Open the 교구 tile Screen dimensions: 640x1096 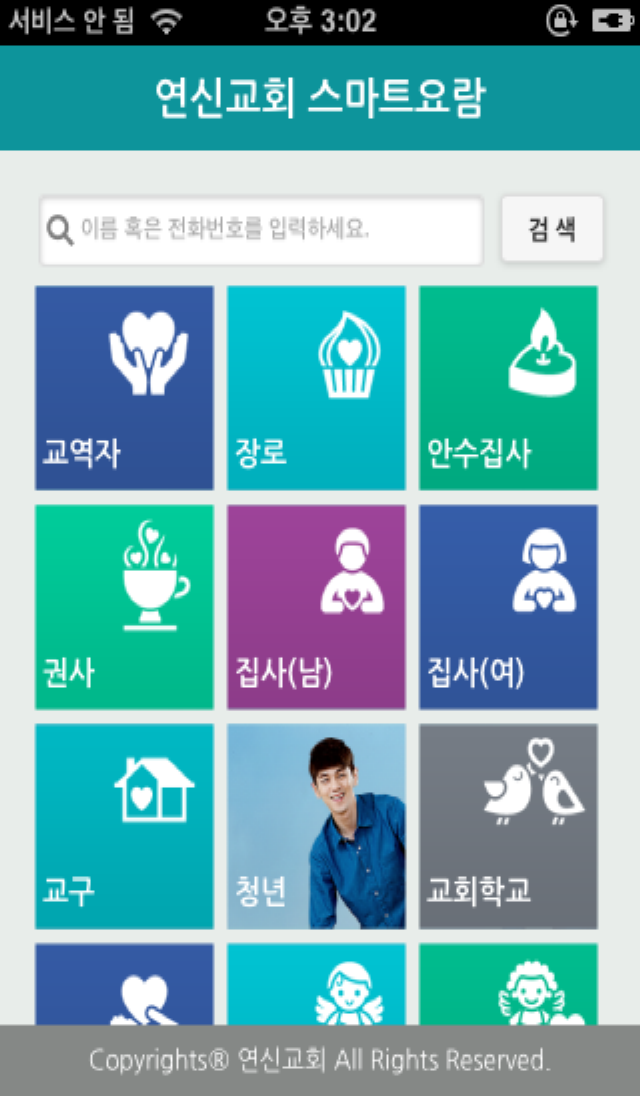(x=124, y=826)
